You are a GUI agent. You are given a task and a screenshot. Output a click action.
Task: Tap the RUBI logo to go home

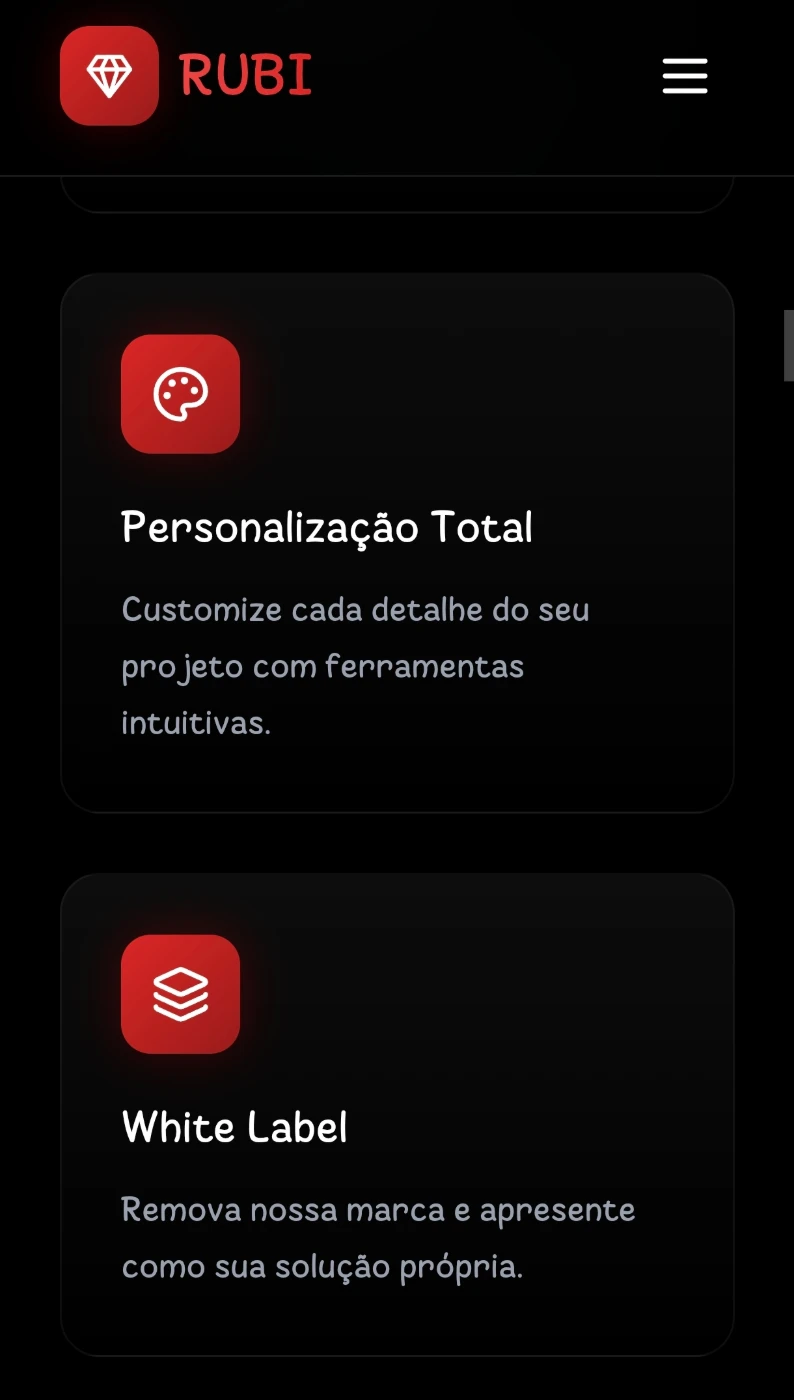[x=186, y=76]
